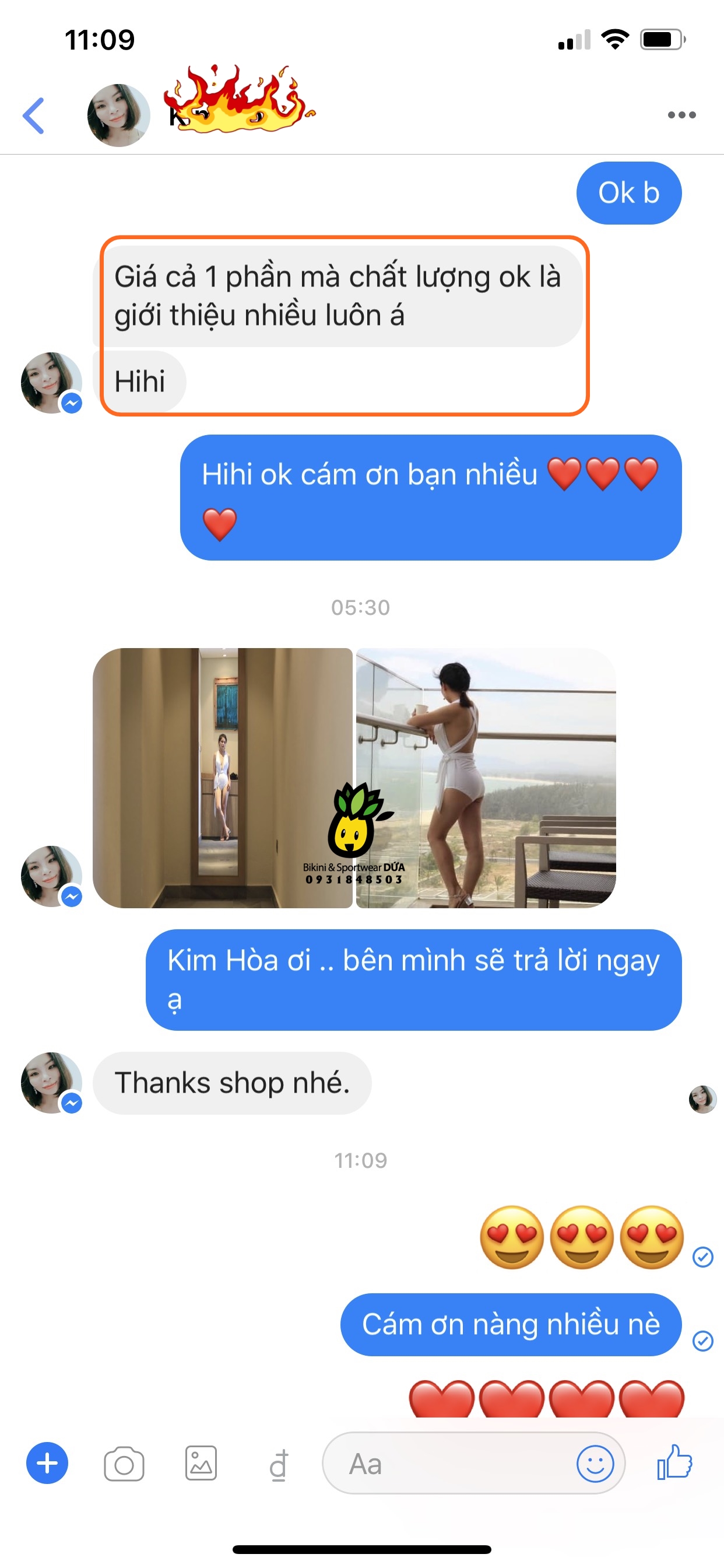
Task: Open the photo gallery picker
Action: 201,1464
